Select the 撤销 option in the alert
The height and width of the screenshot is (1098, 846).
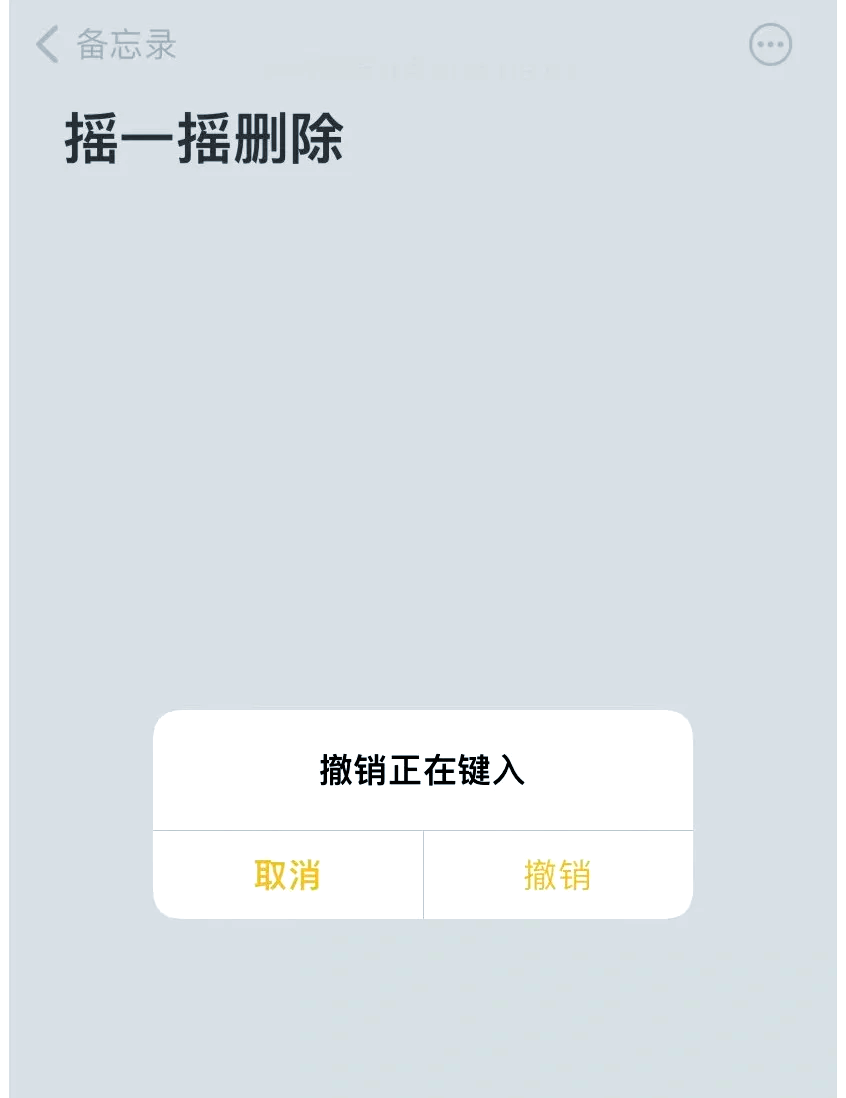pyautogui.click(x=557, y=874)
